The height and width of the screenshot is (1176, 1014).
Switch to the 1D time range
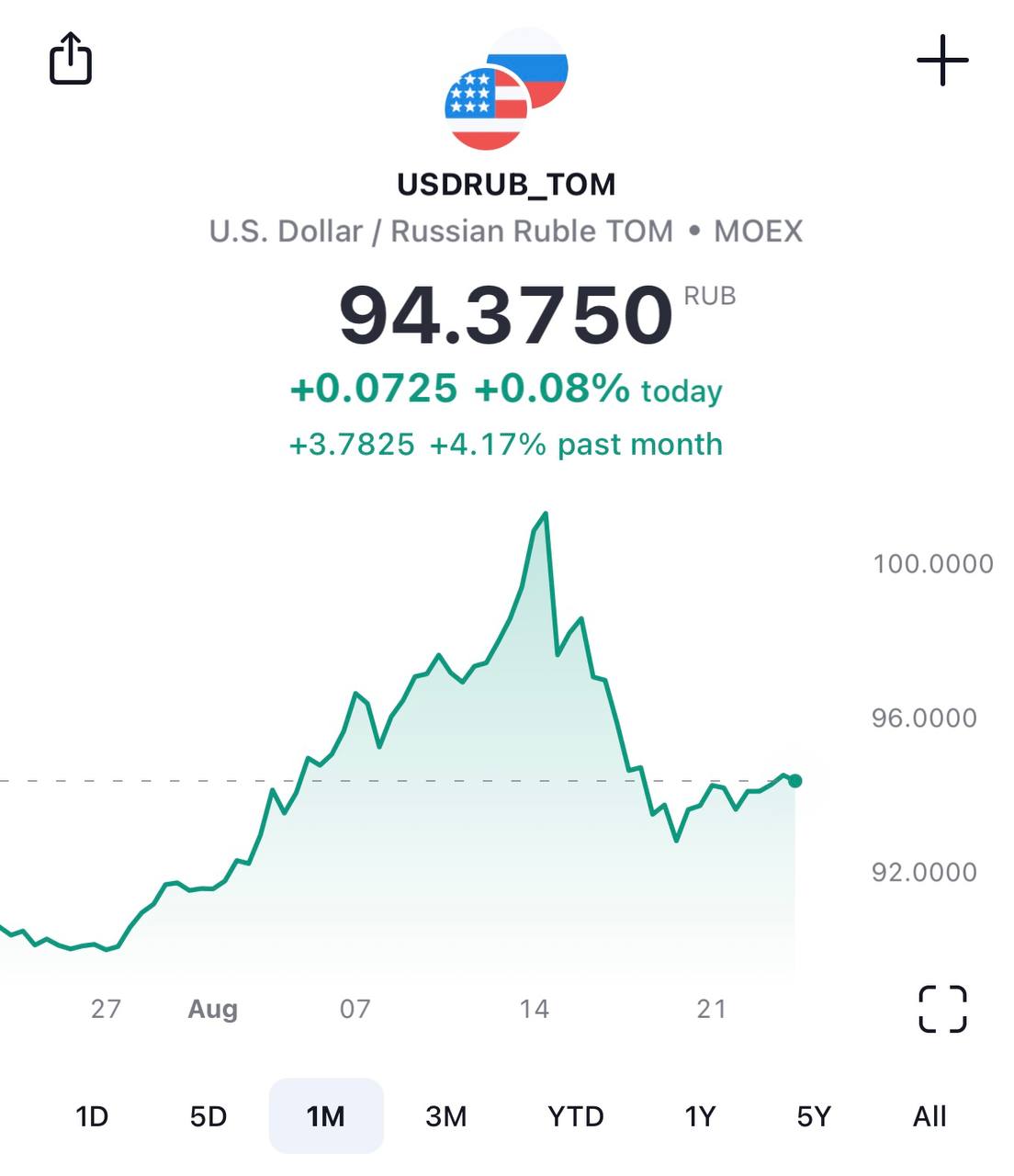[x=92, y=1116]
